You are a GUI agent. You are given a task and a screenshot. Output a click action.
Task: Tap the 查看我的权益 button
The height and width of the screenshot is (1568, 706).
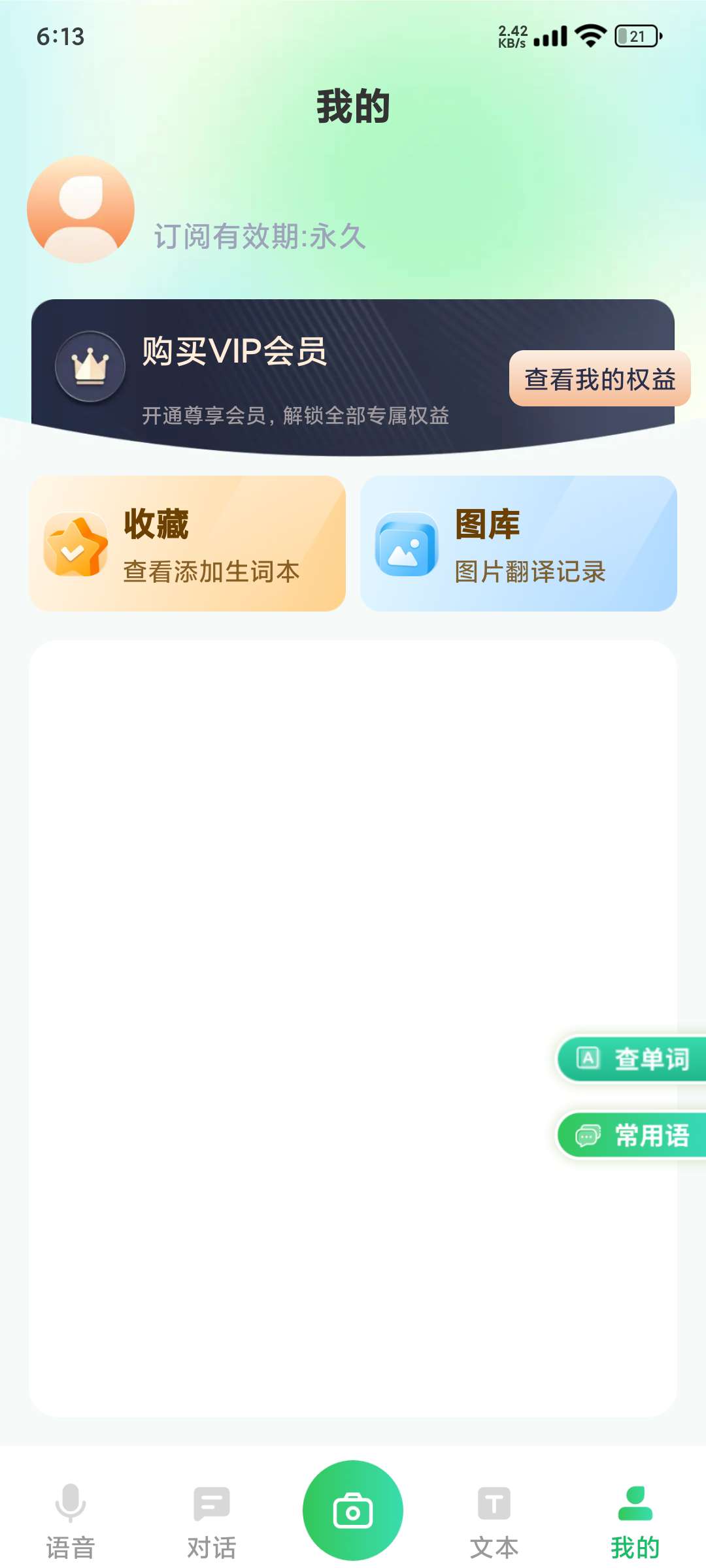(x=599, y=379)
